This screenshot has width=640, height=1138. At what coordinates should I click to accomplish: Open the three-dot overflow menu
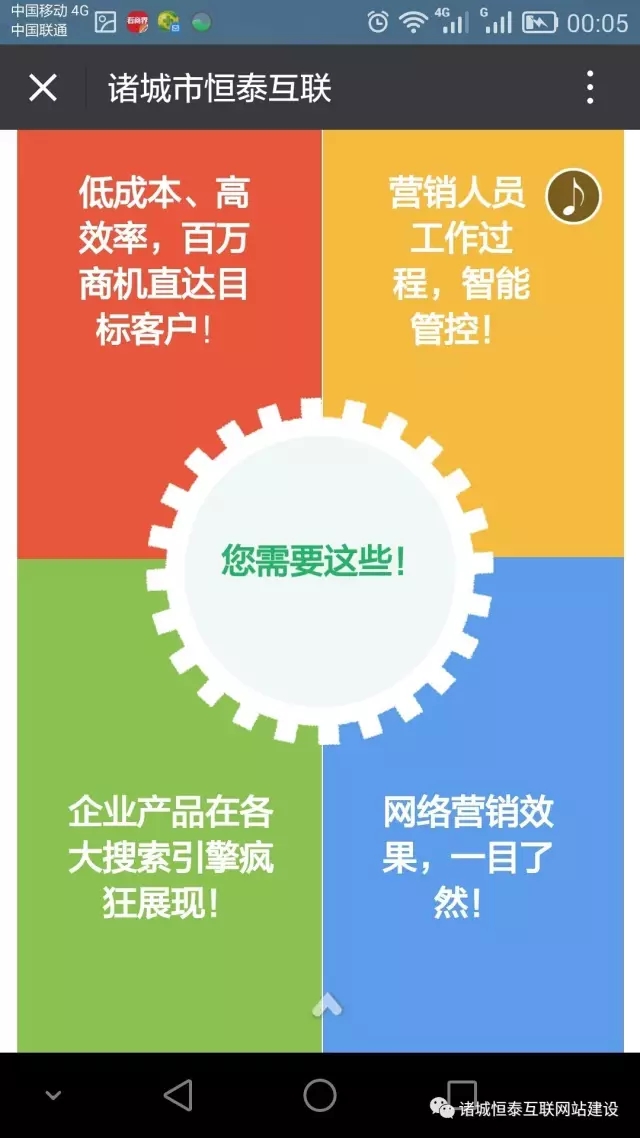tap(590, 88)
